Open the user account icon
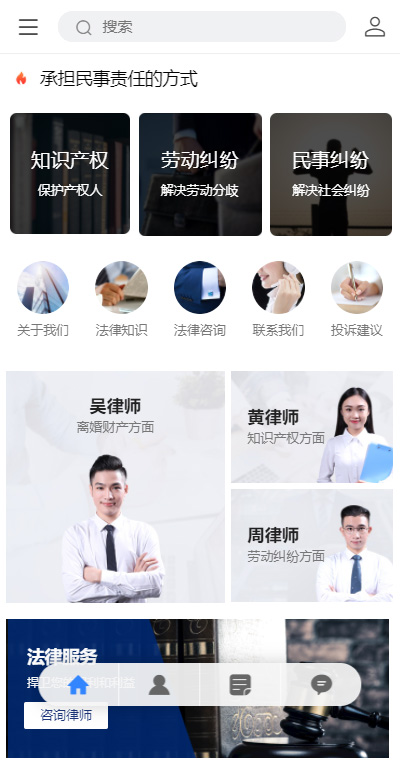The image size is (400, 760). pos(375,27)
